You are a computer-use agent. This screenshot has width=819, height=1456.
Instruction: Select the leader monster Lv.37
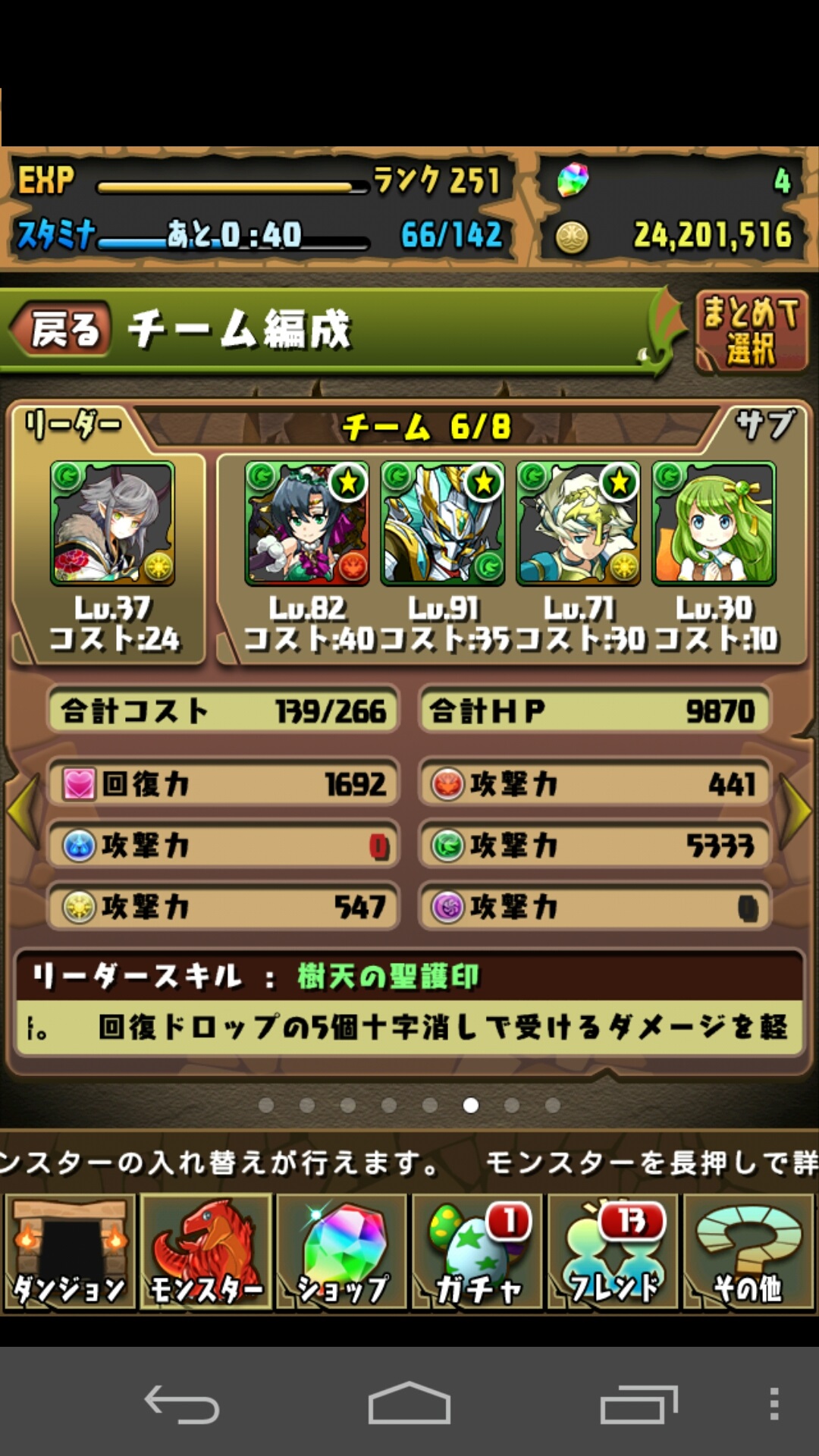tap(112, 523)
